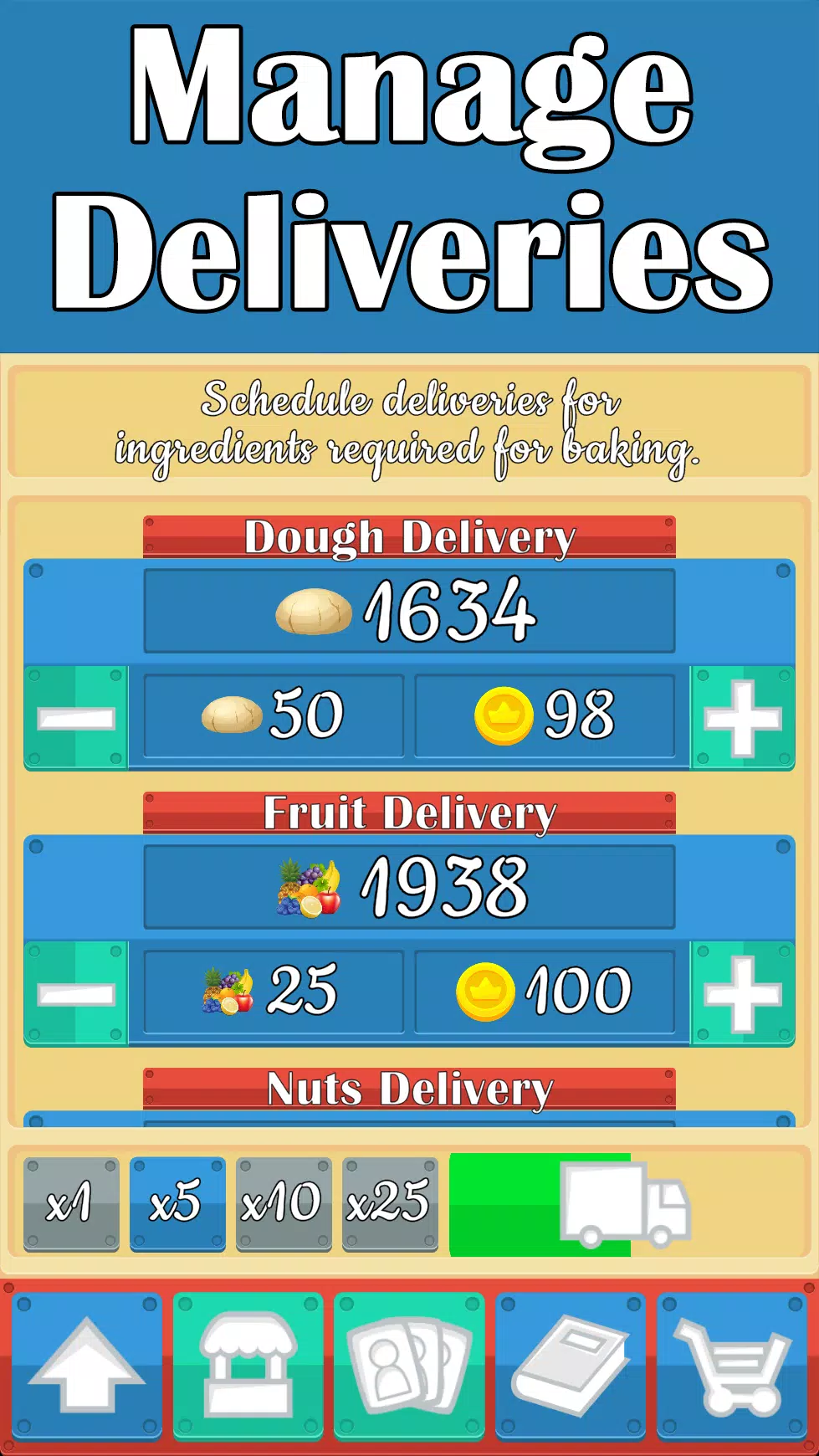Increase the Dough Delivery amount
The width and height of the screenshot is (819, 1456).
coord(742,718)
